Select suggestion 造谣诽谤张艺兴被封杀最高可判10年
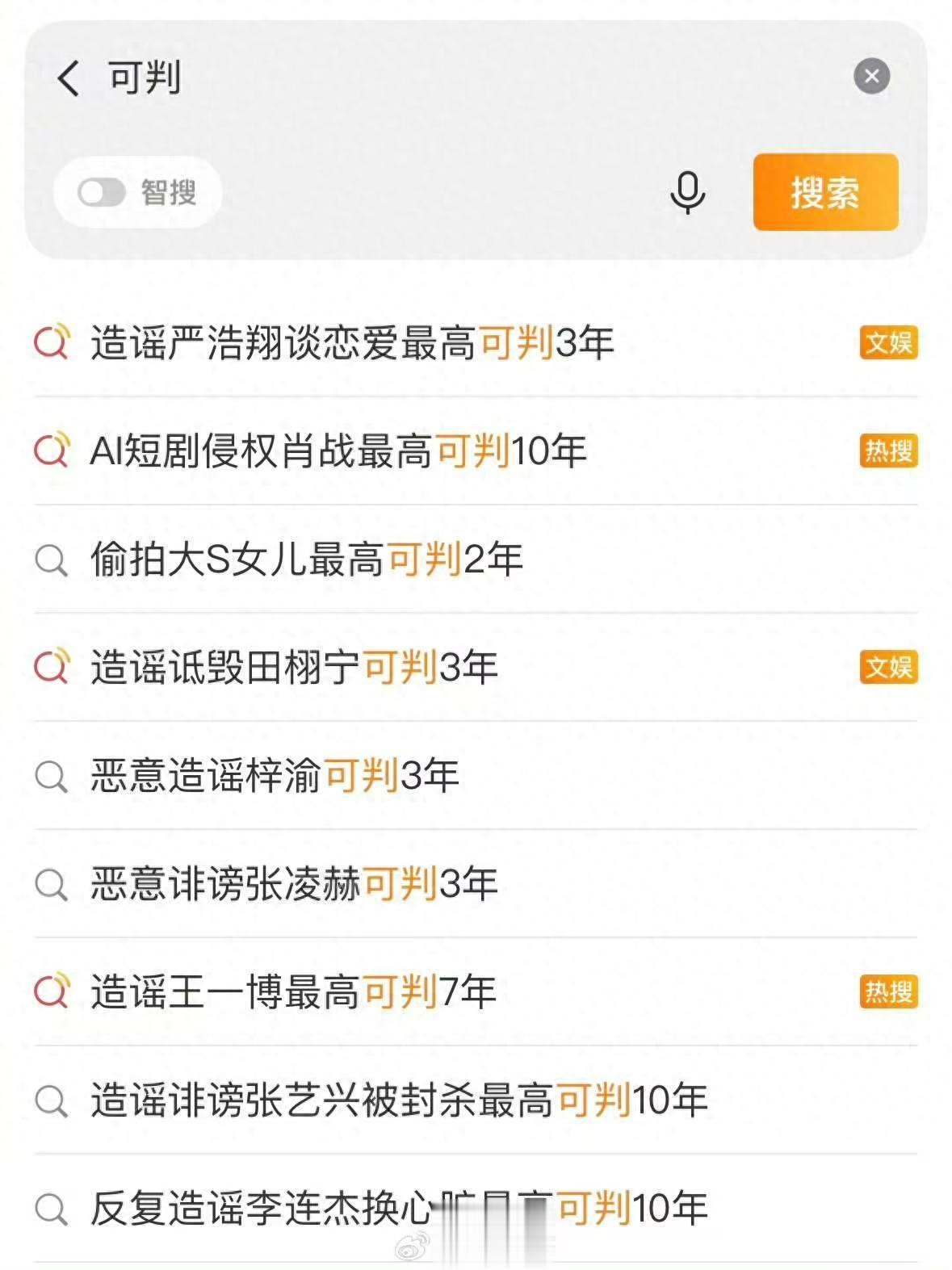 click(x=476, y=1100)
